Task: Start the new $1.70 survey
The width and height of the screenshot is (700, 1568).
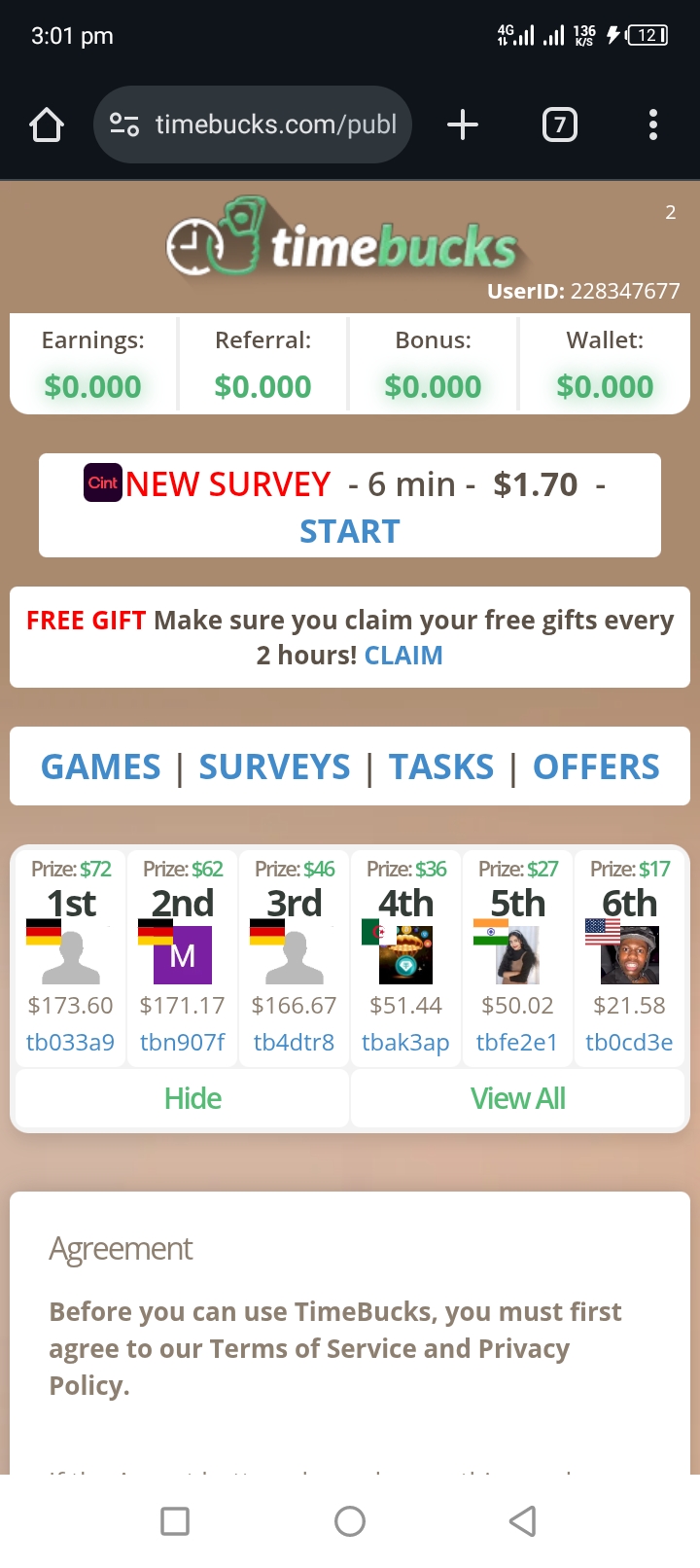Action: point(349,531)
